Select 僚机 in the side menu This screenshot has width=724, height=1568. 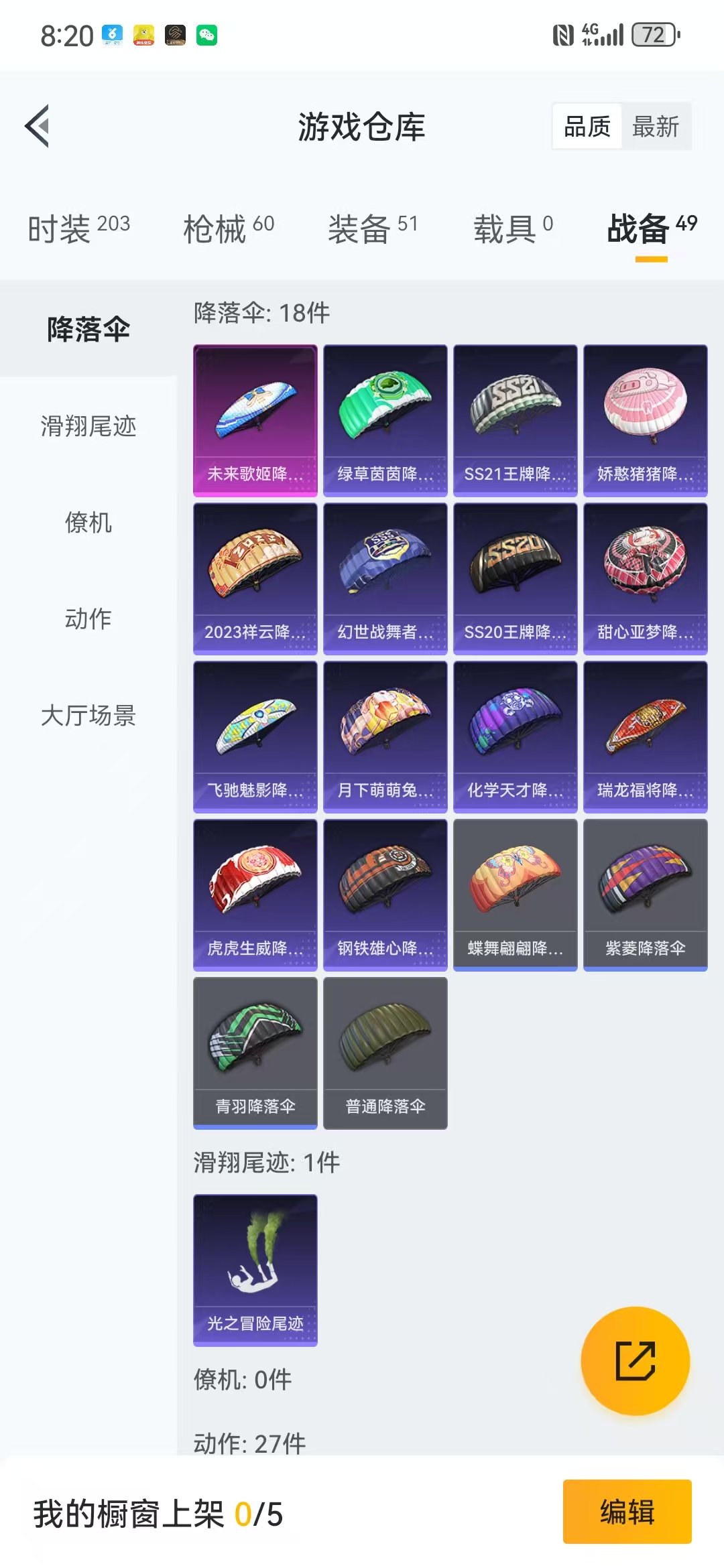[x=88, y=523]
